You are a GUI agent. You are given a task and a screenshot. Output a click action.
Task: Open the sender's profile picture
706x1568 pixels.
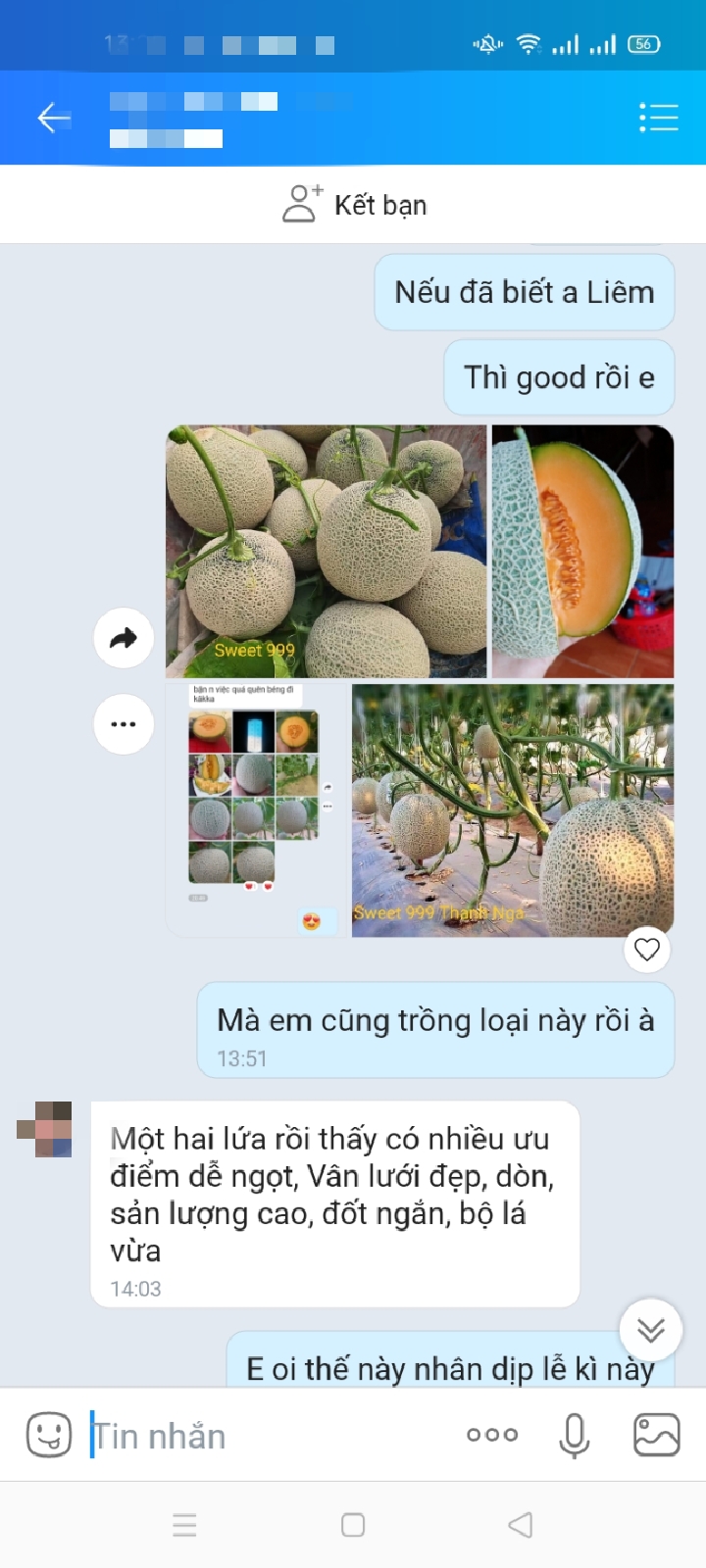tap(45, 1129)
